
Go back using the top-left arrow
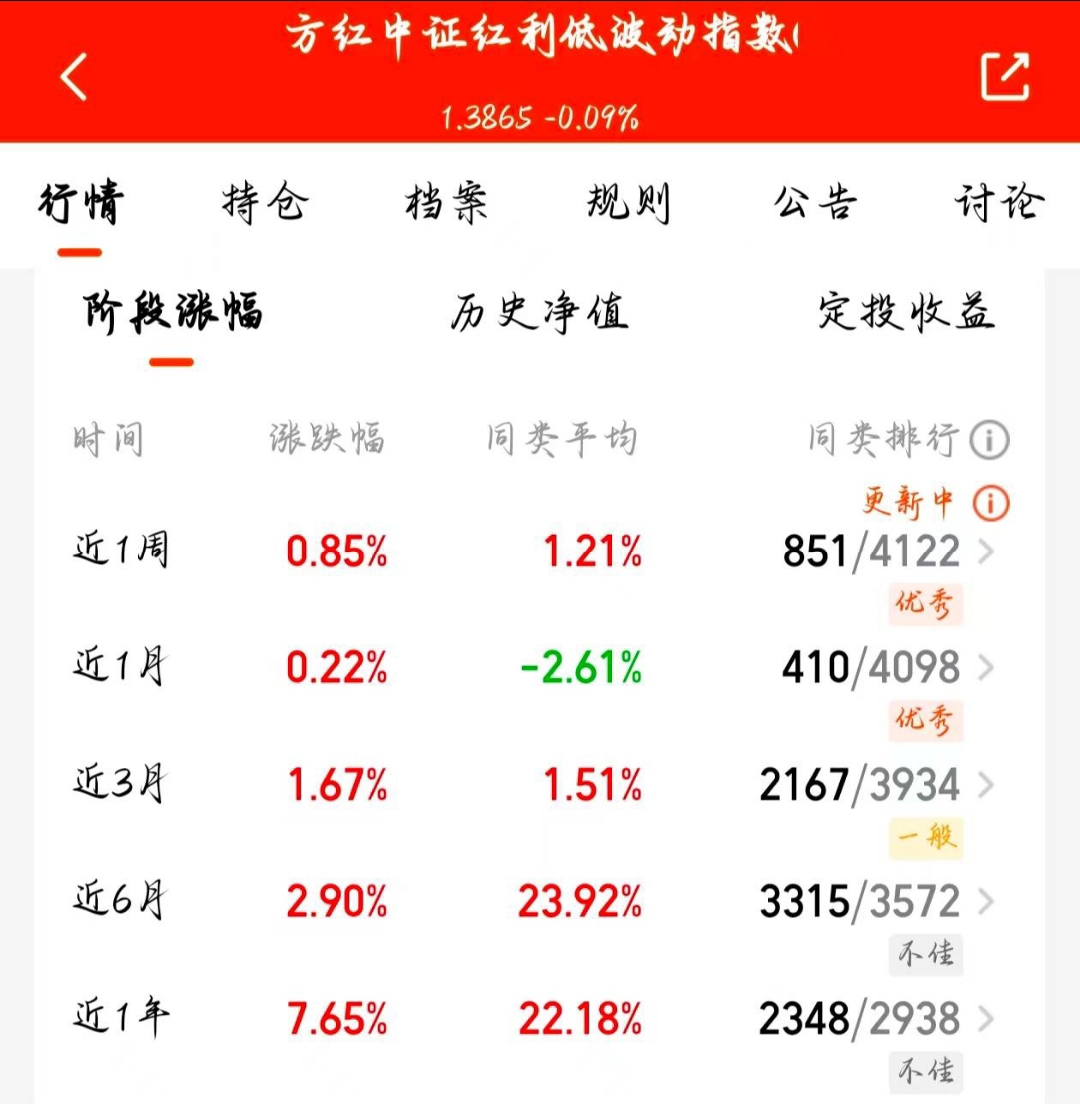tap(73, 76)
